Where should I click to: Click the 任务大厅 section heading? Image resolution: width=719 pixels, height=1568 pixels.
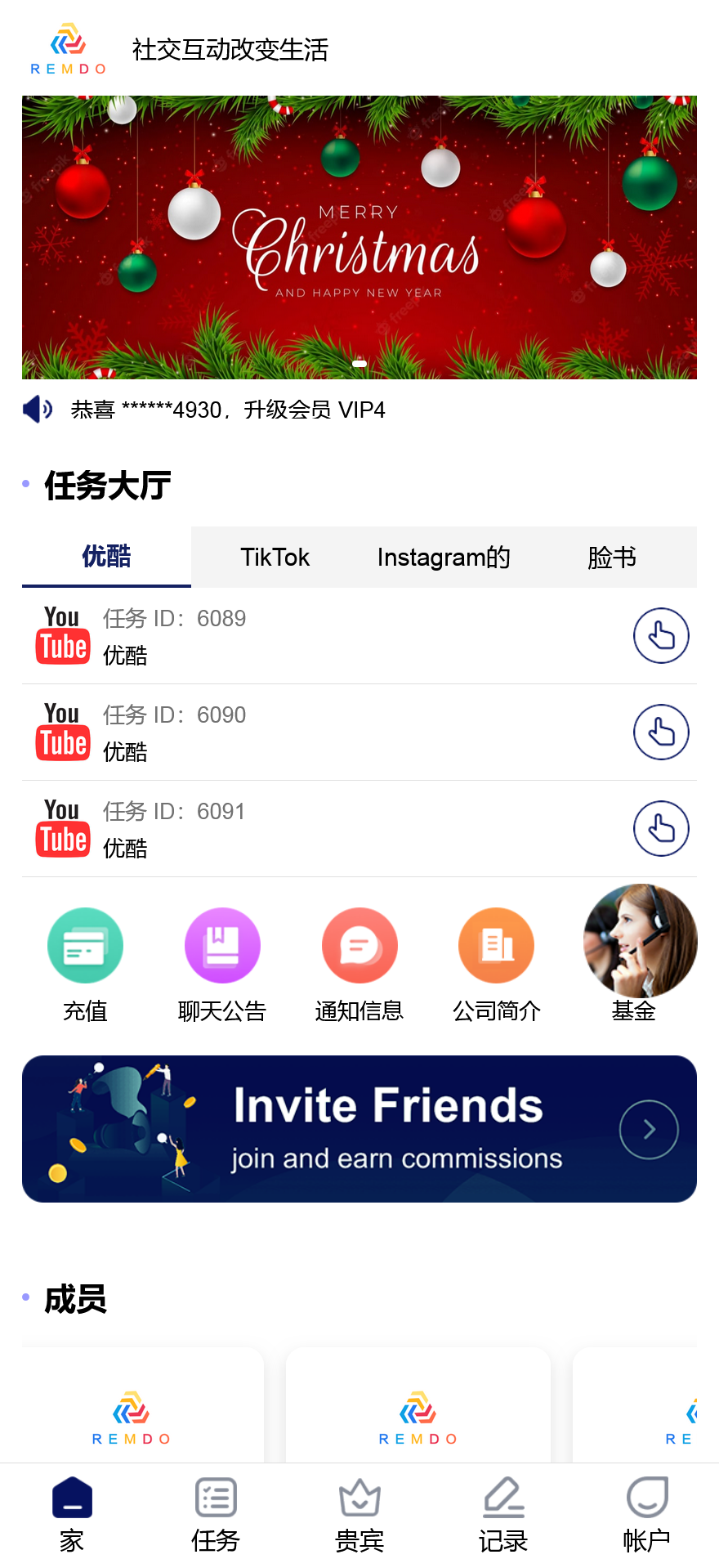point(106,485)
